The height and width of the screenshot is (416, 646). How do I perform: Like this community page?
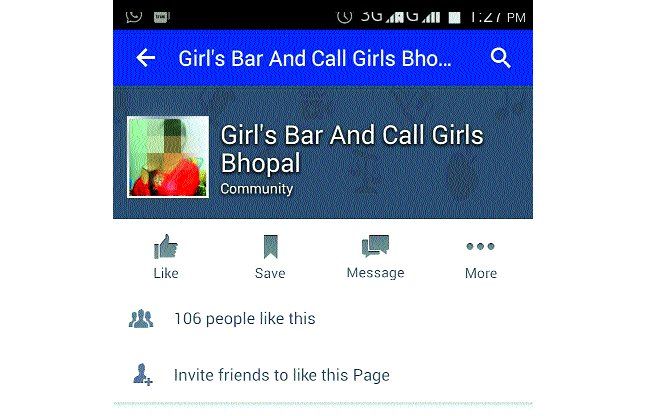[x=166, y=256]
